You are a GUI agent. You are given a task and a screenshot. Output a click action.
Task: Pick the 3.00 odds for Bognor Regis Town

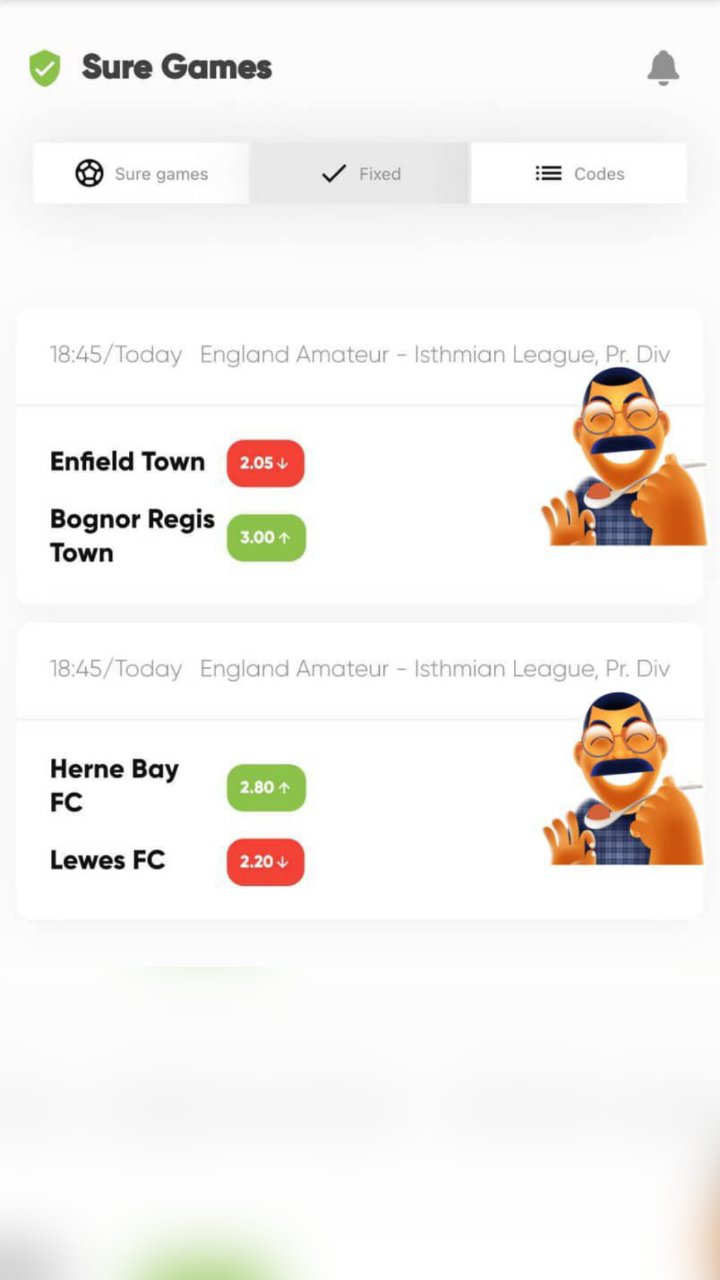pos(266,538)
